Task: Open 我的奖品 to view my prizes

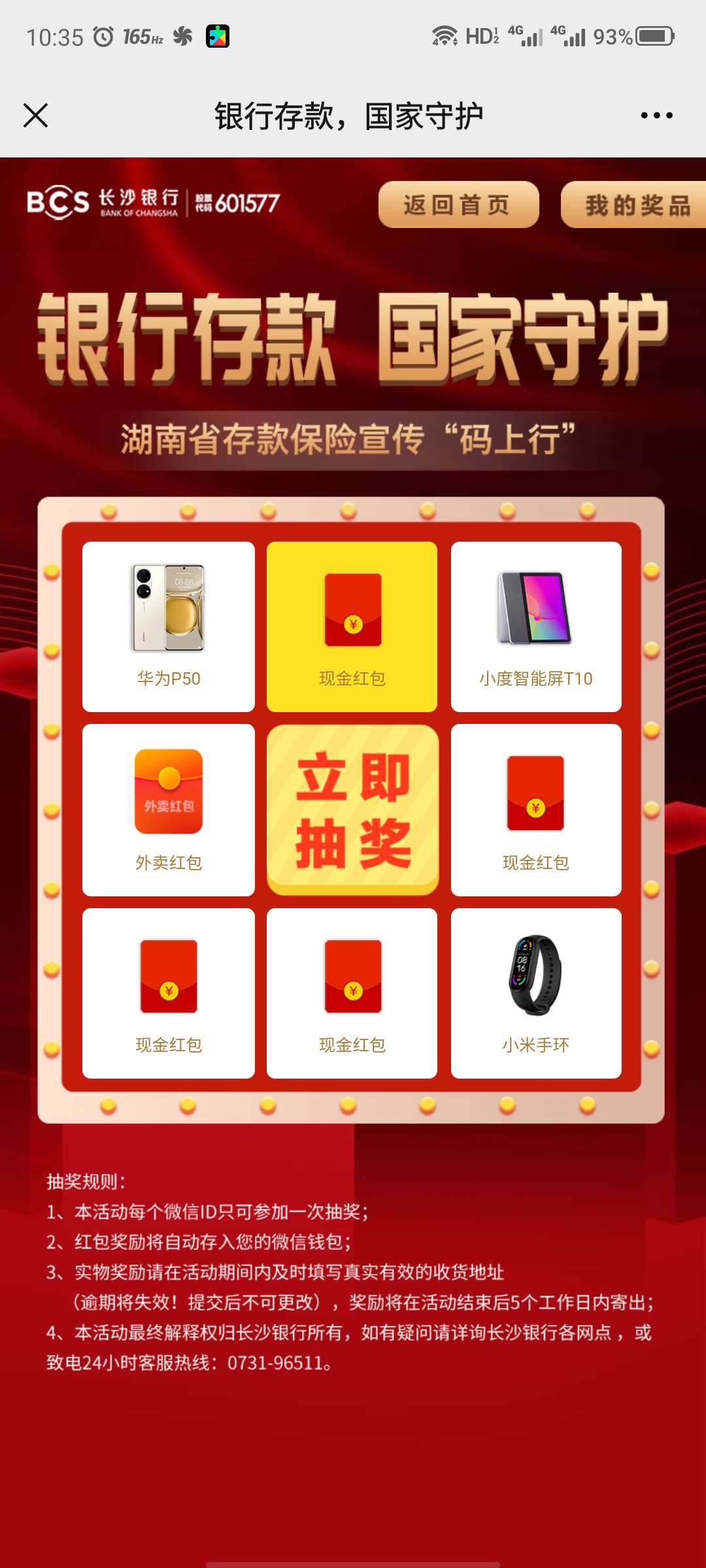Action: pyautogui.click(x=634, y=205)
